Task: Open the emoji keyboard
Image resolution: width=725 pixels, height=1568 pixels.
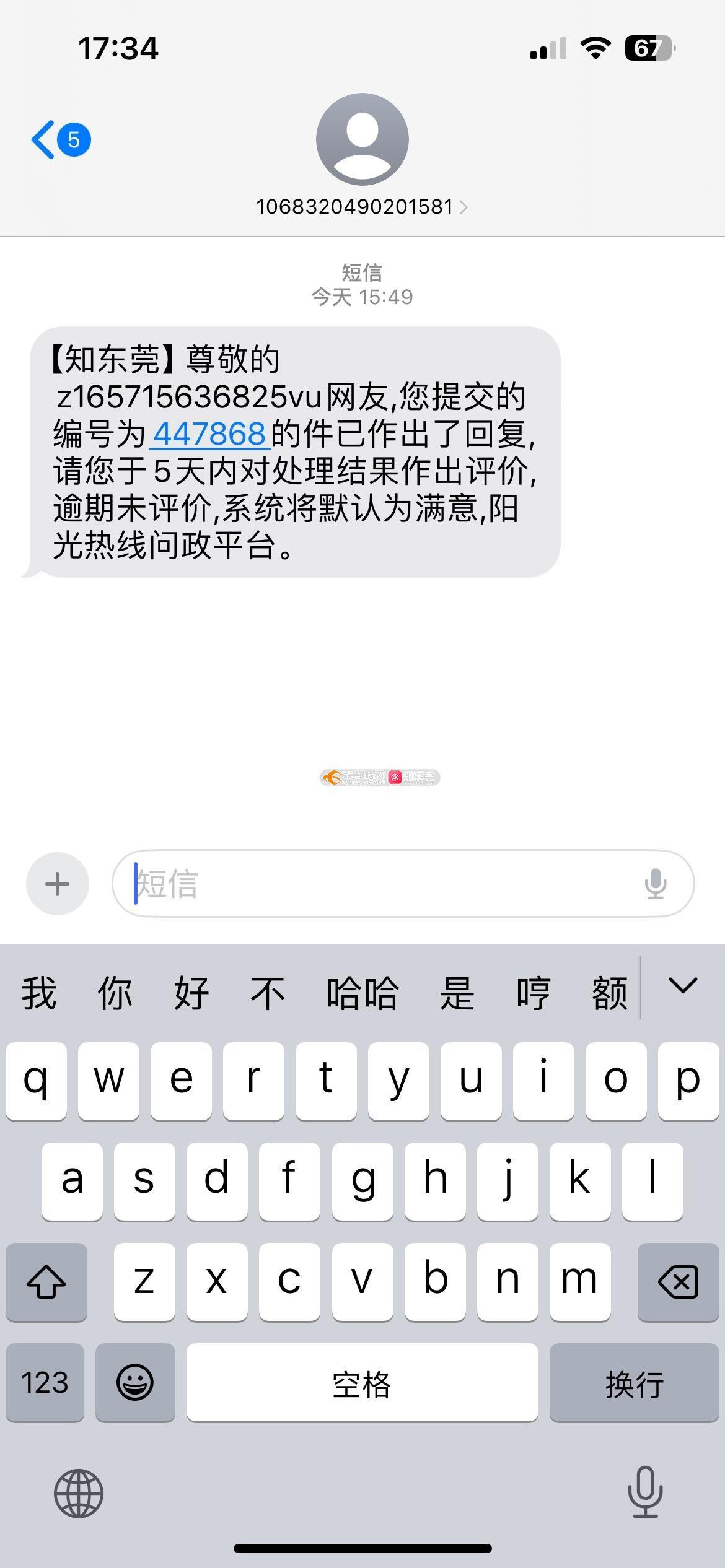Action: (x=135, y=1382)
